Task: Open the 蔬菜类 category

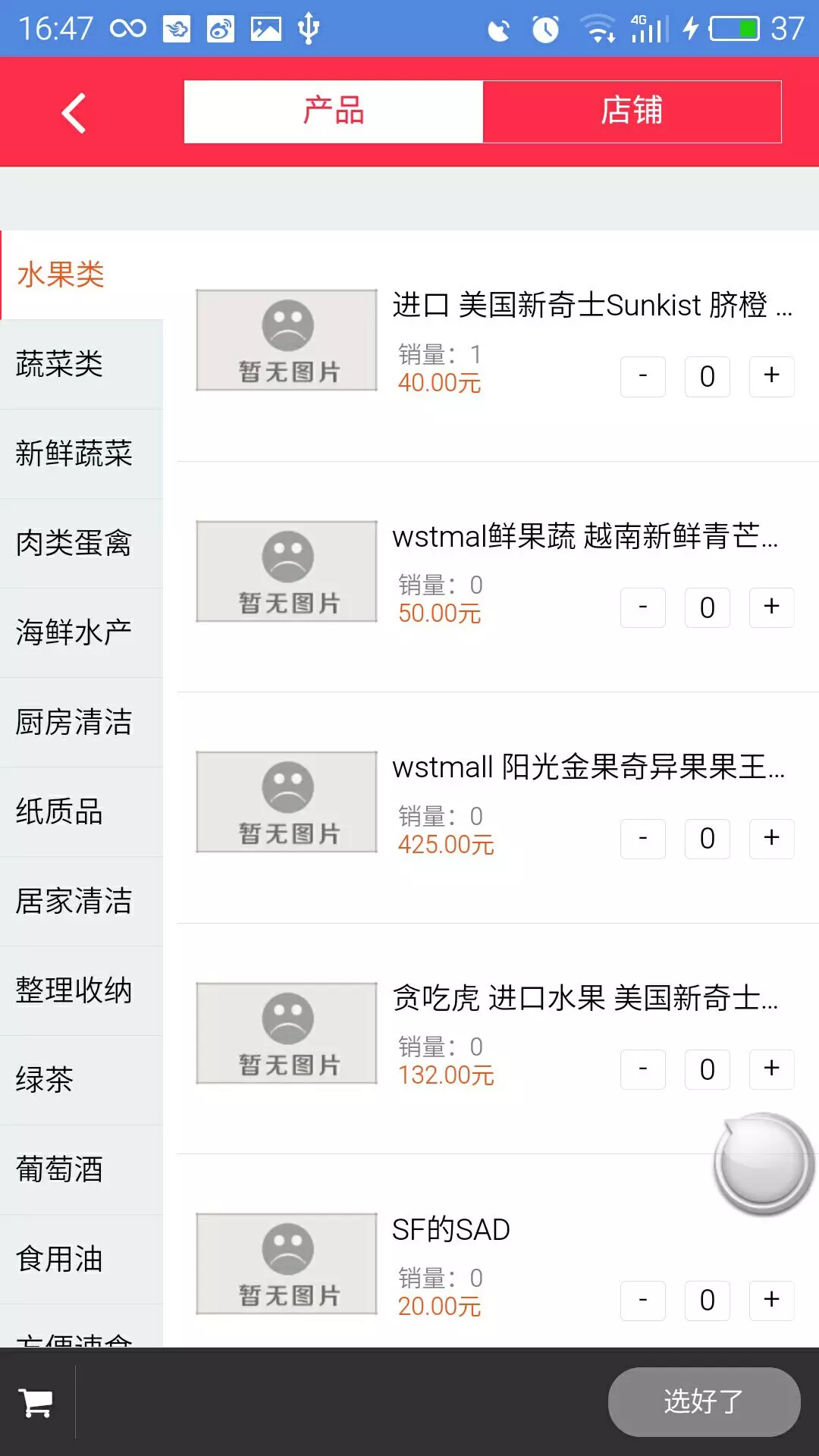Action: coord(81,364)
